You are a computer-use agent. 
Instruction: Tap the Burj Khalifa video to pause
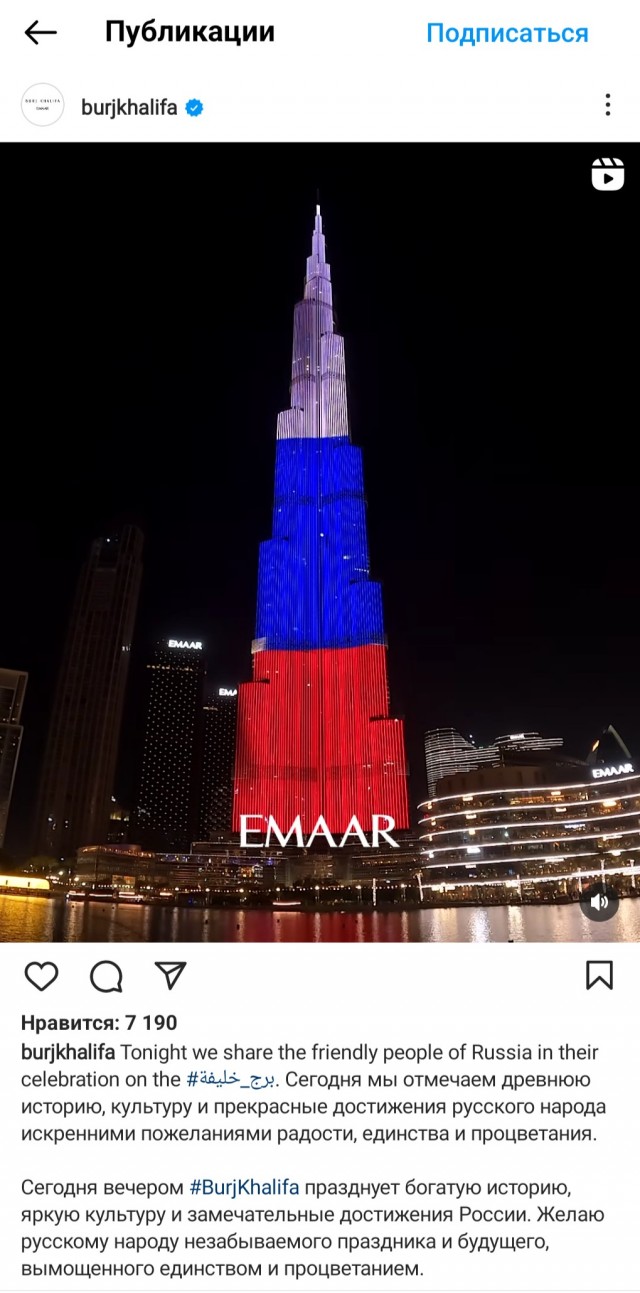pos(320,540)
